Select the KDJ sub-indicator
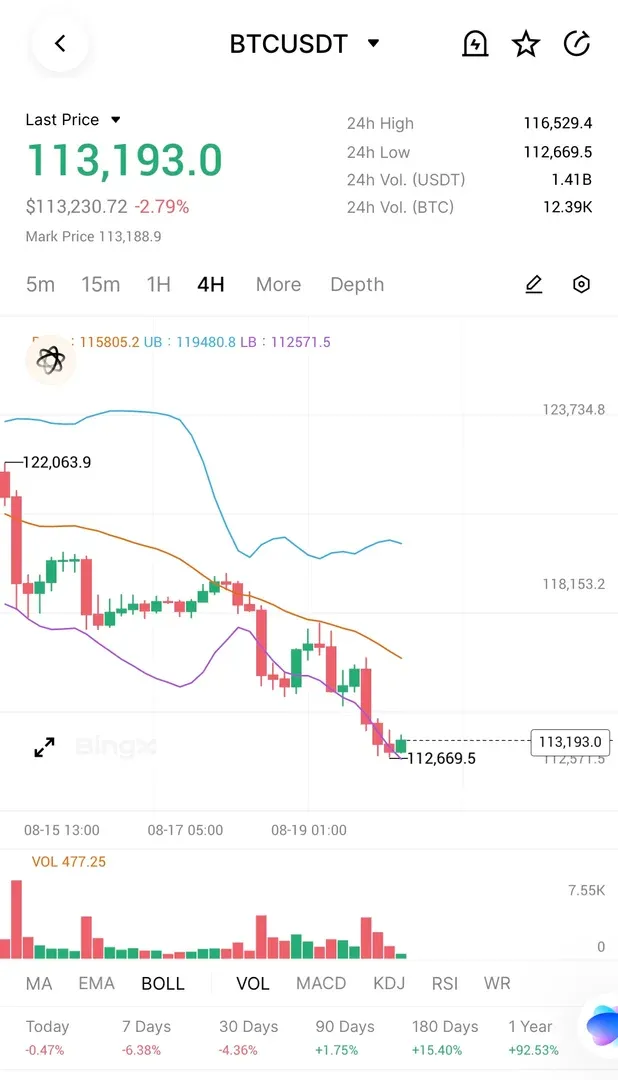 389,984
